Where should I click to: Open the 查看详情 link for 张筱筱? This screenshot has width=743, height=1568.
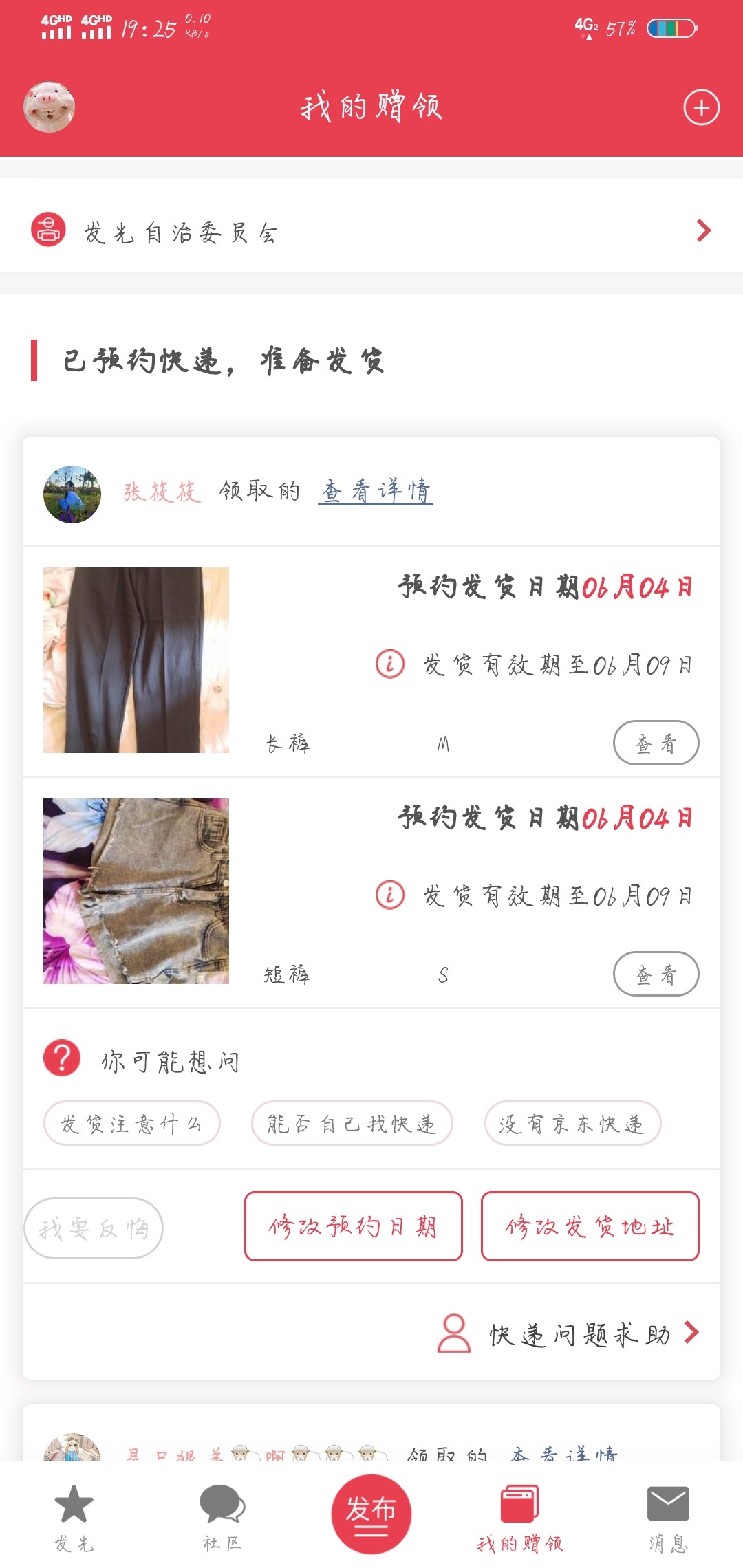pyautogui.click(x=376, y=491)
